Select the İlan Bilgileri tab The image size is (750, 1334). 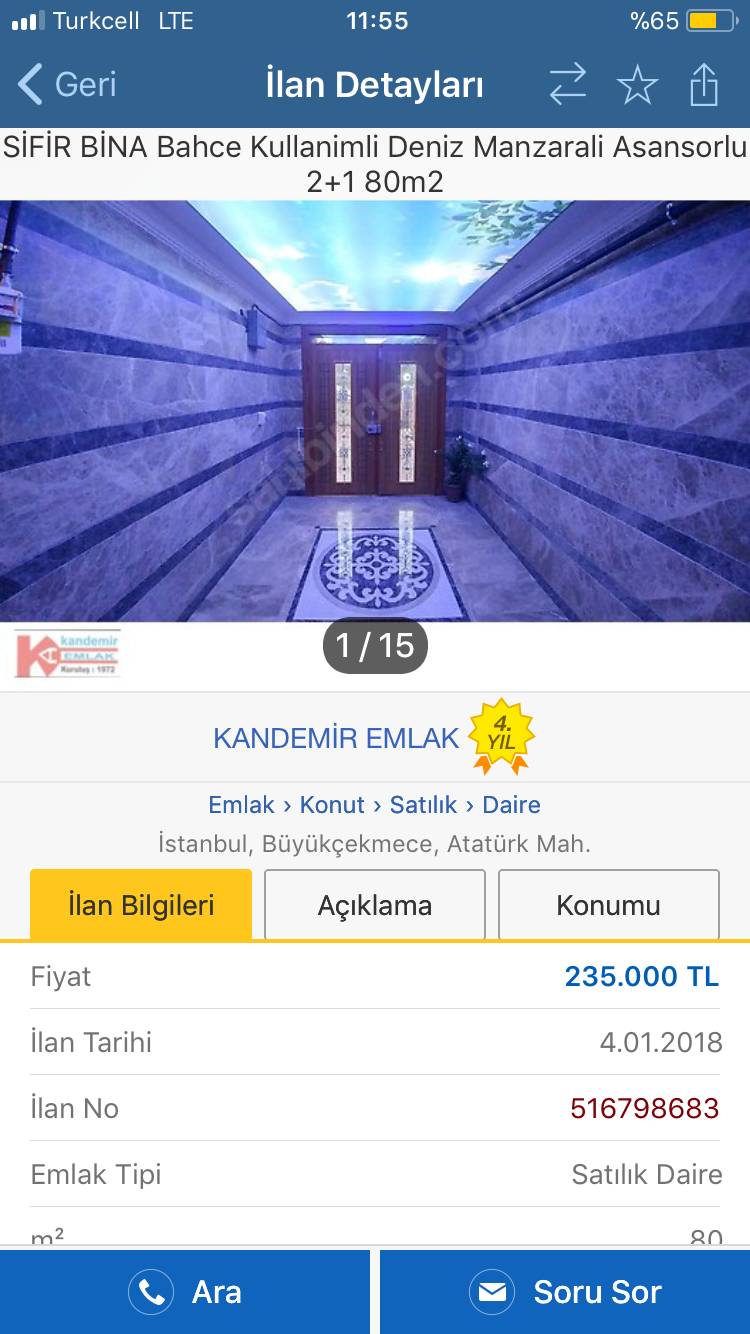coord(141,905)
